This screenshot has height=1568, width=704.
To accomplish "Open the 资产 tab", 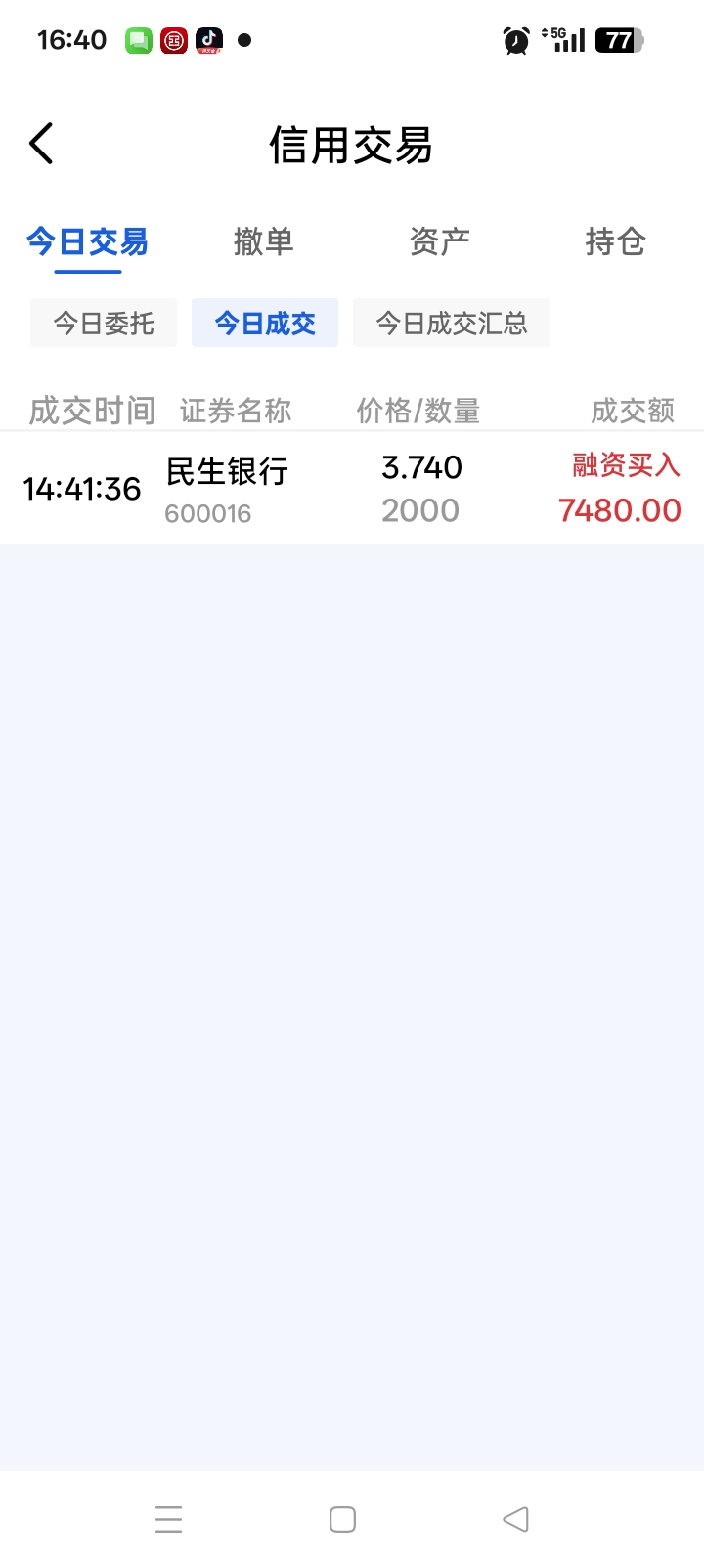I will click(439, 241).
